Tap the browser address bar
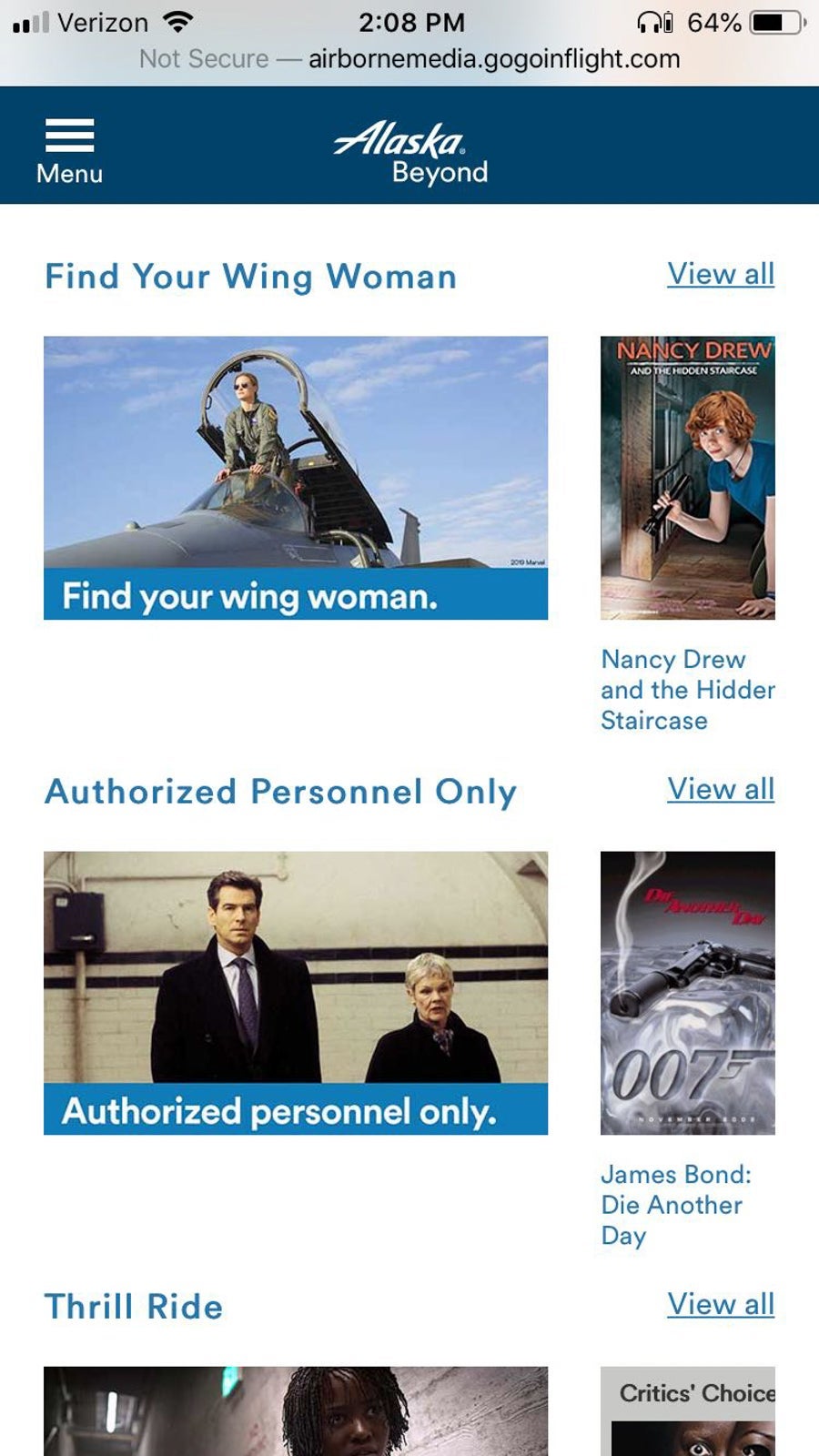Image resolution: width=819 pixels, height=1456 pixels. pos(409,59)
